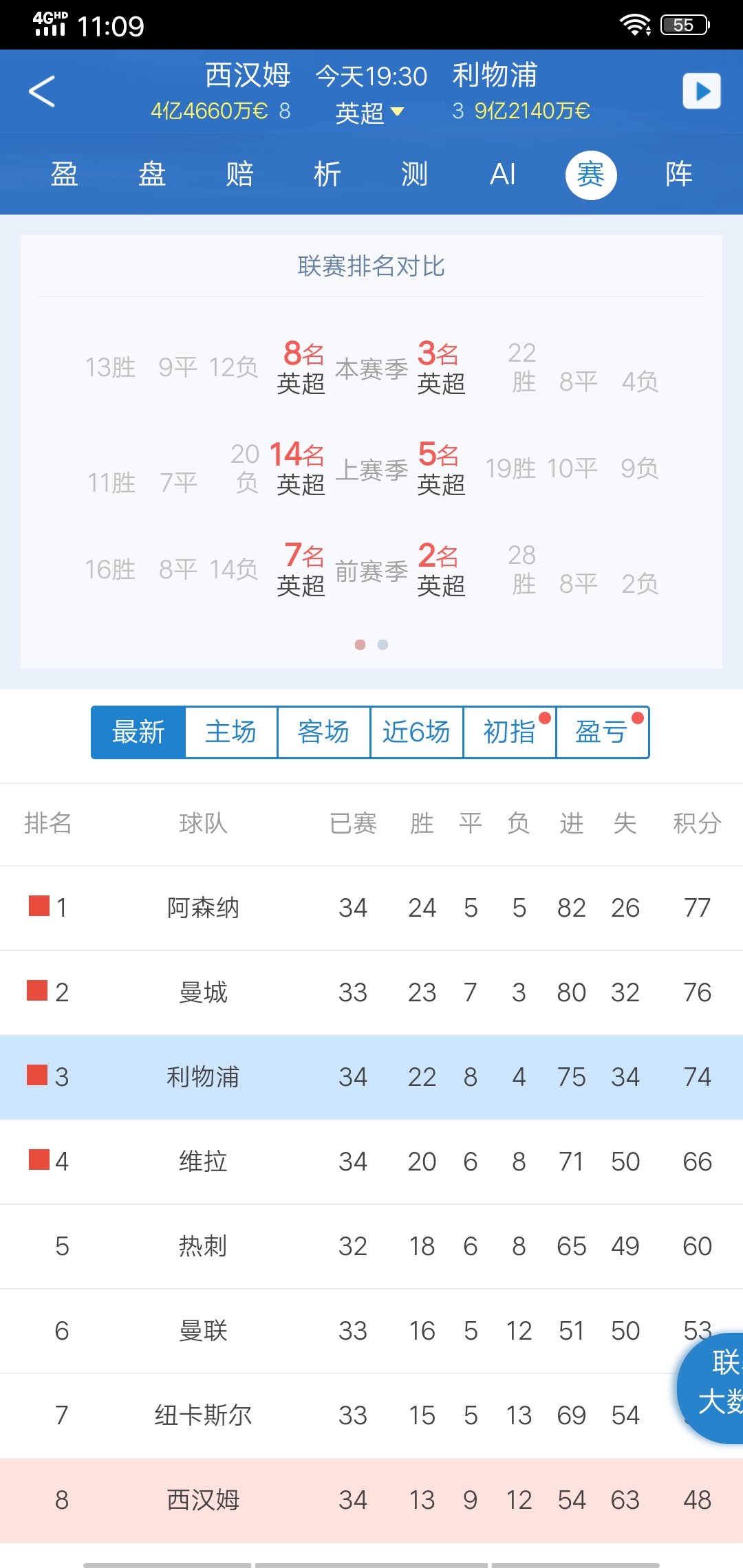Select the 最新 standings filter

pos(138,732)
